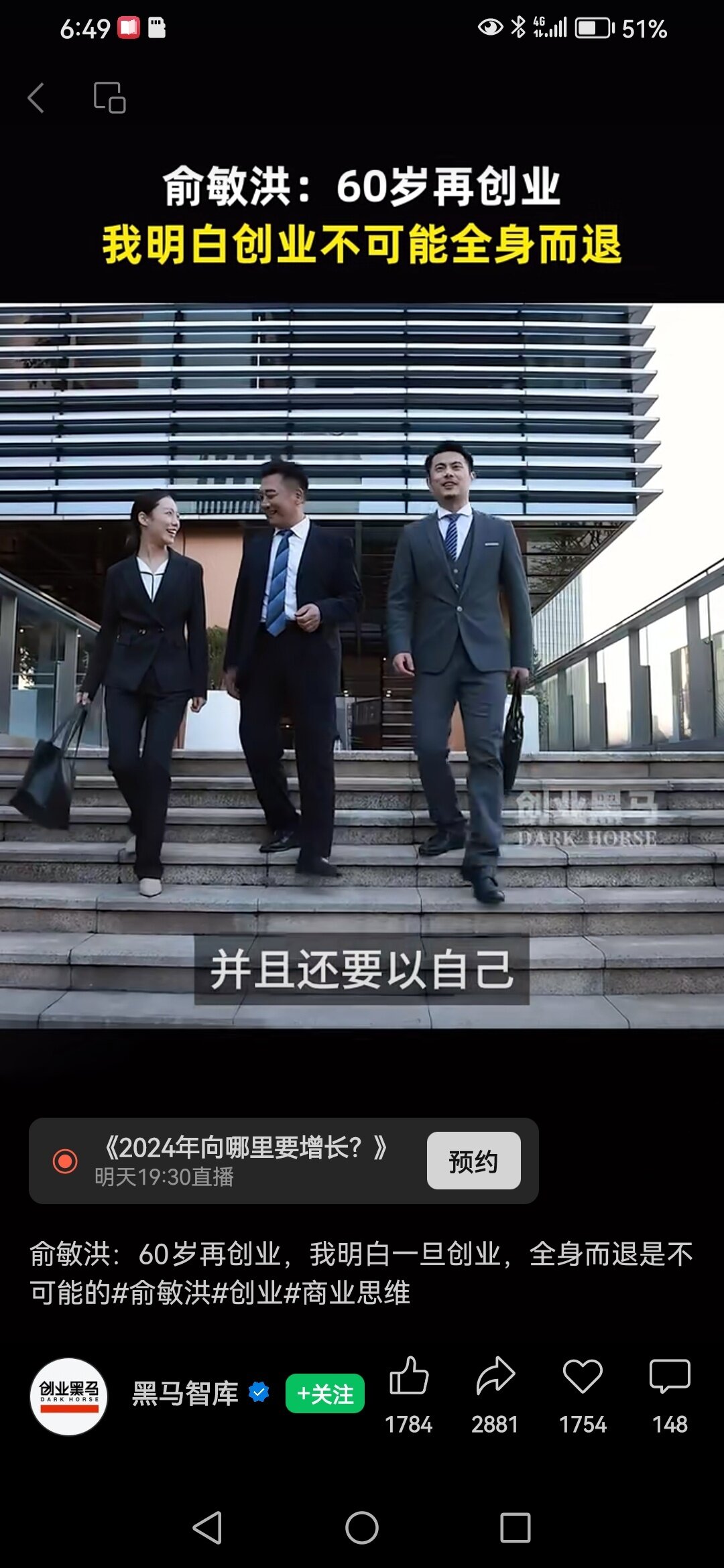The width and height of the screenshot is (724, 1568).
Task: Open the system recent apps button
Action: point(516,1528)
